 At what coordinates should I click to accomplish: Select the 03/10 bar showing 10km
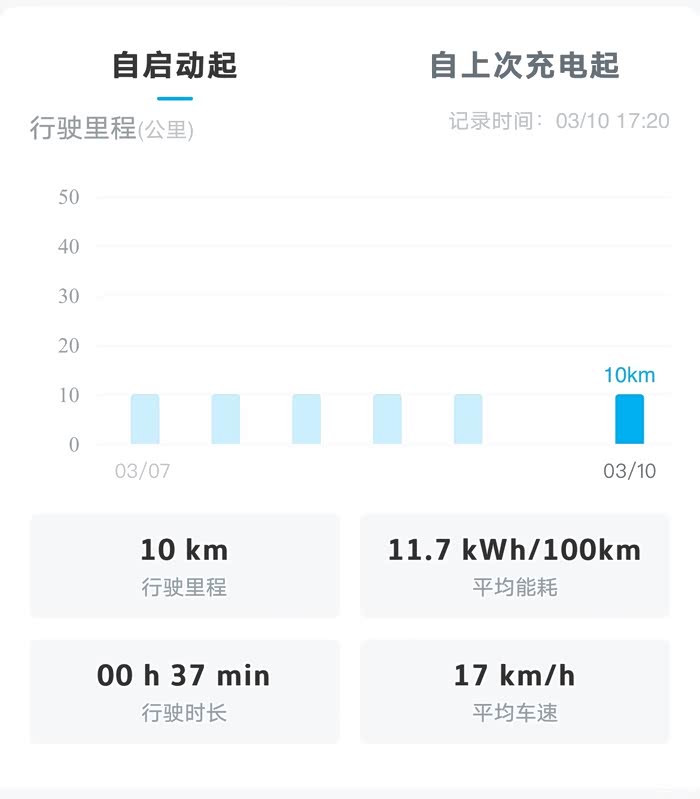[629, 419]
